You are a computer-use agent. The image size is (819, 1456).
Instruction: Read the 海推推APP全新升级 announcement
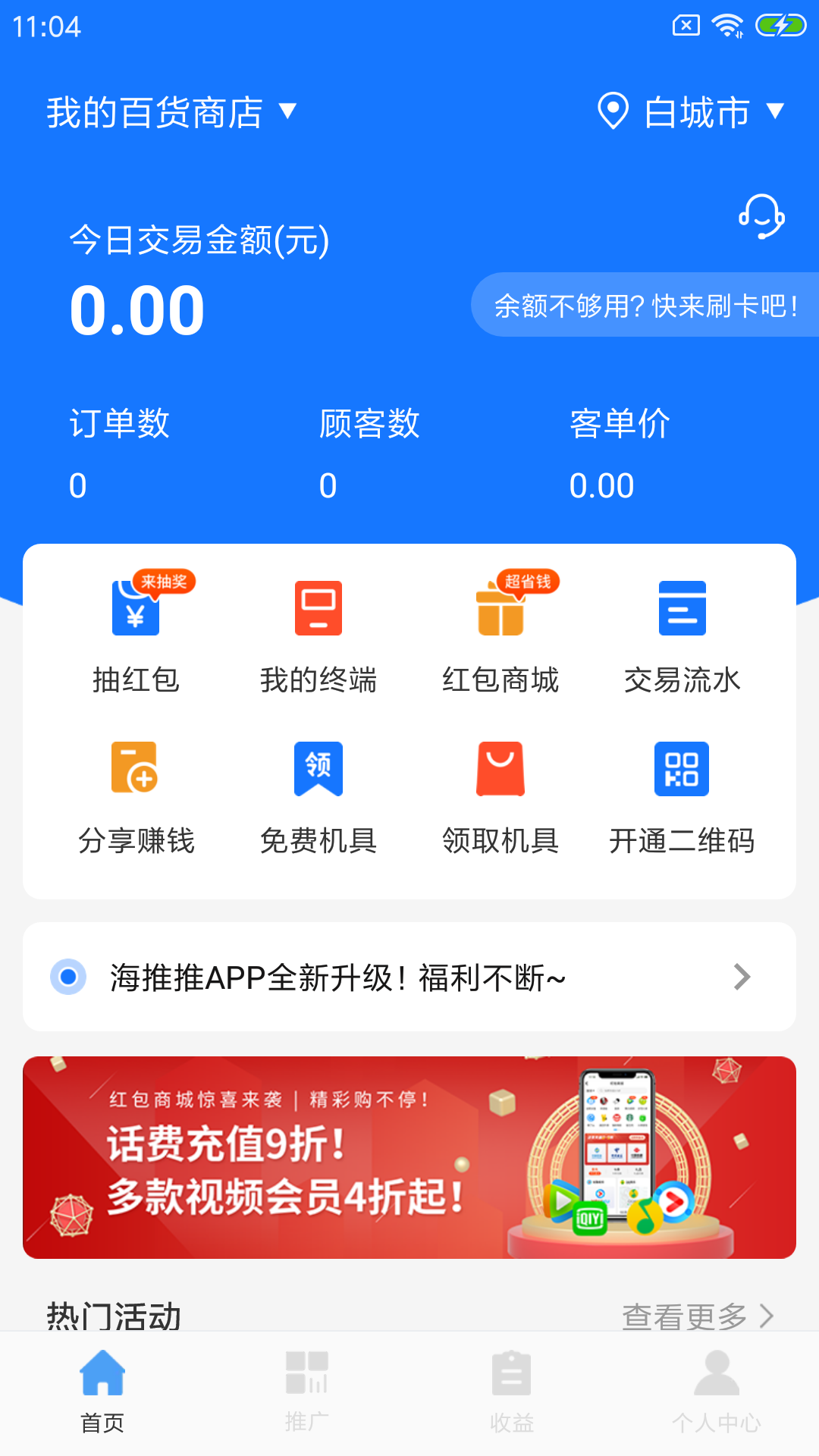click(x=409, y=977)
